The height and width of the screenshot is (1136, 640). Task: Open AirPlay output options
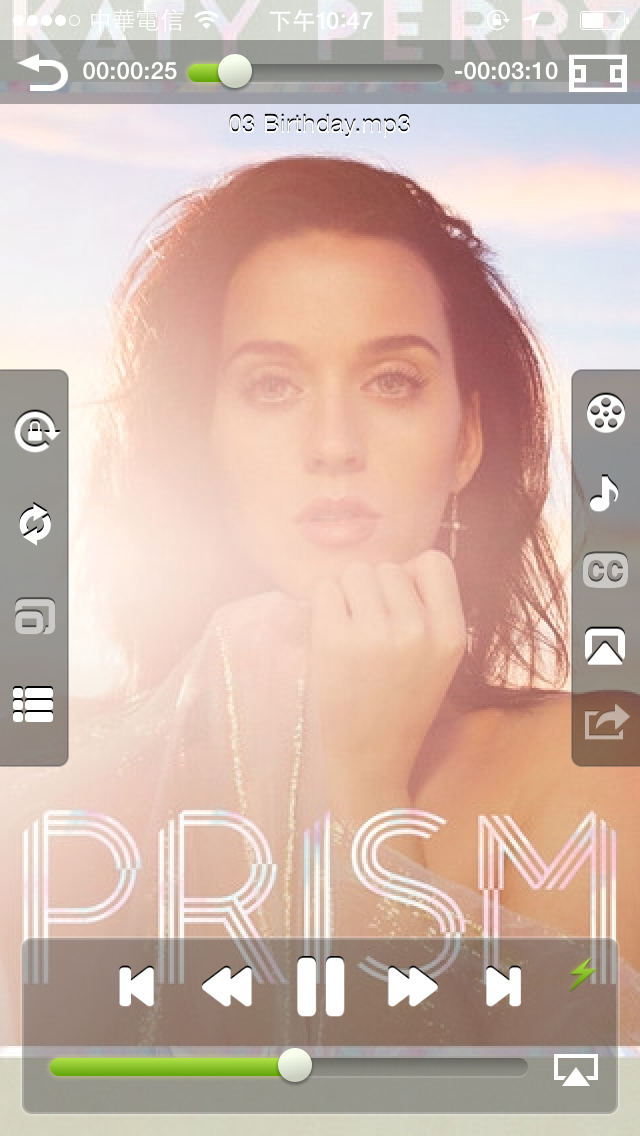point(576,1069)
